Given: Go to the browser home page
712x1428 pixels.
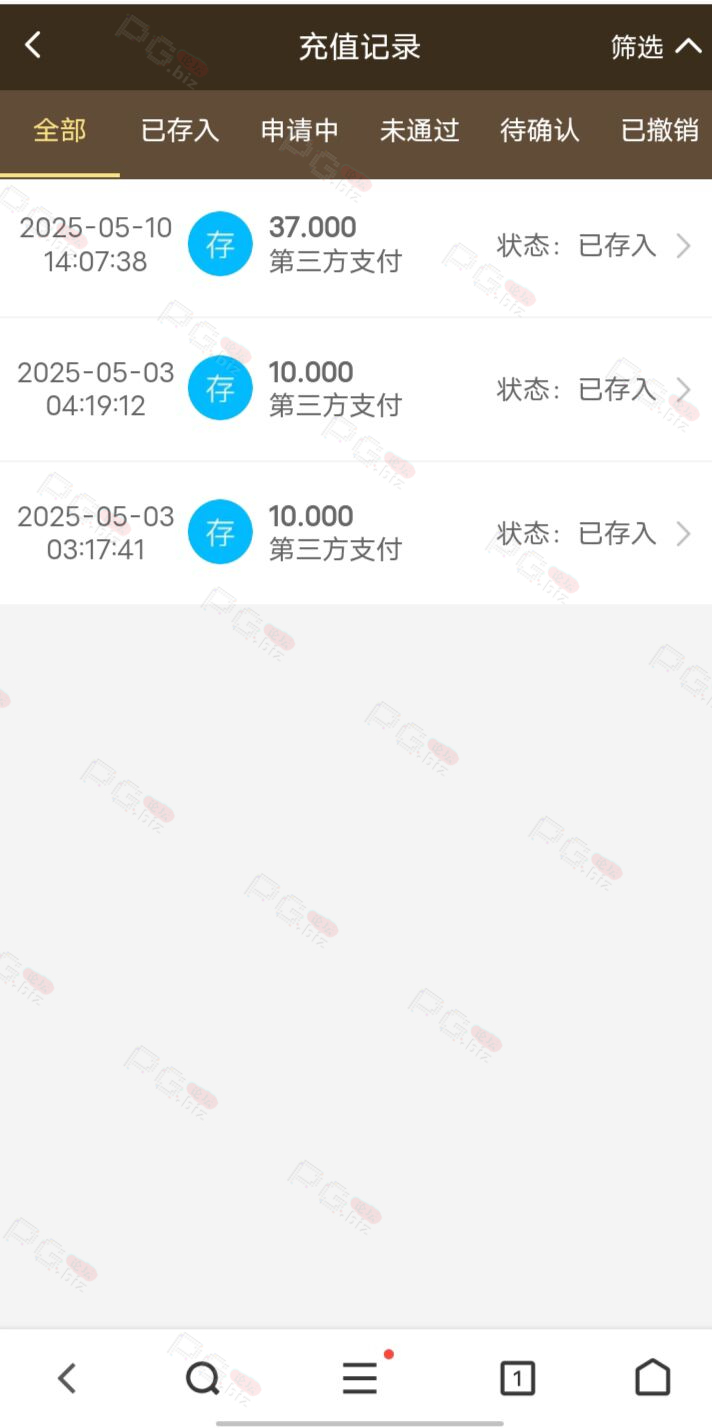Looking at the screenshot, I should click(x=653, y=1378).
